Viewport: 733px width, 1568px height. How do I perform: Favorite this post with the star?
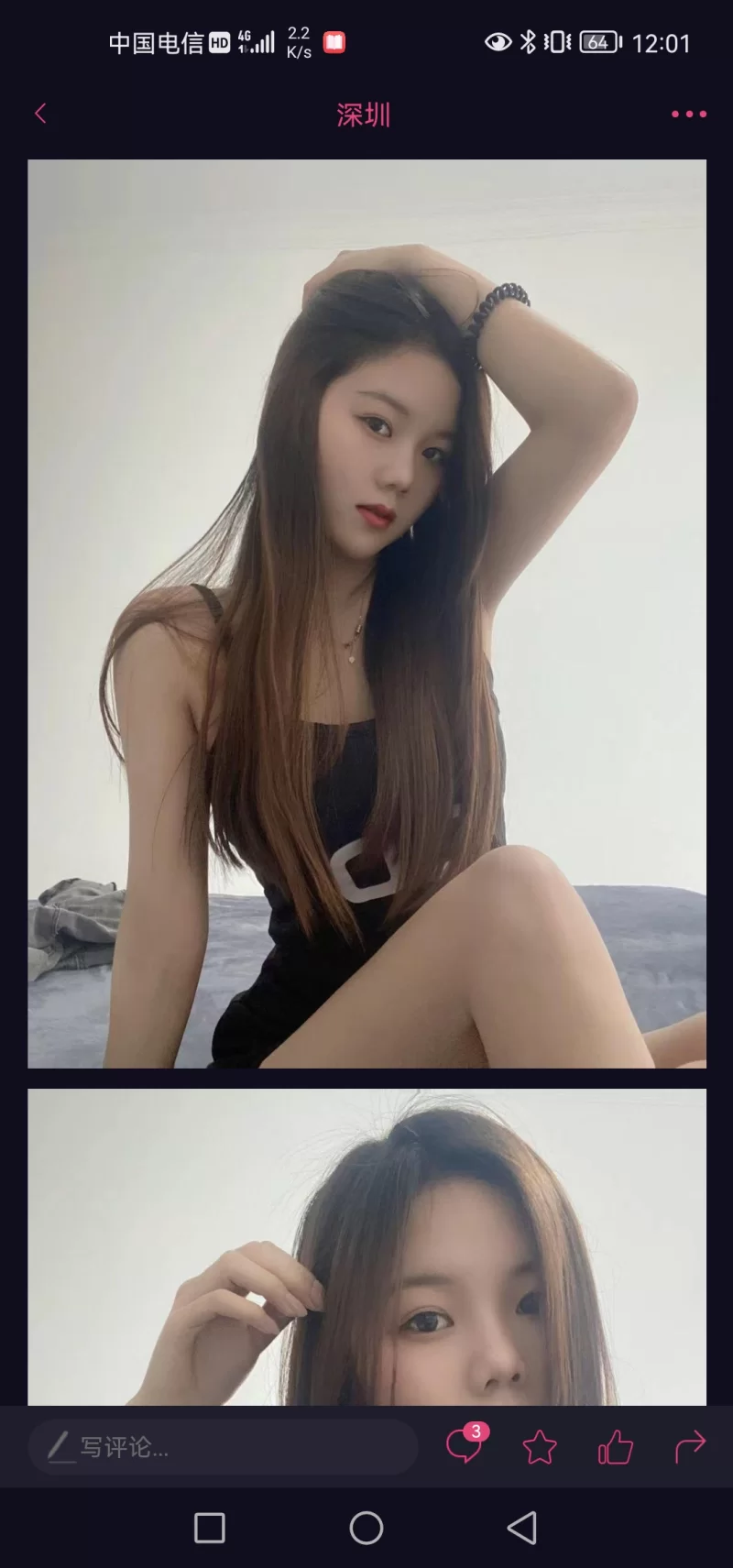tap(540, 1447)
